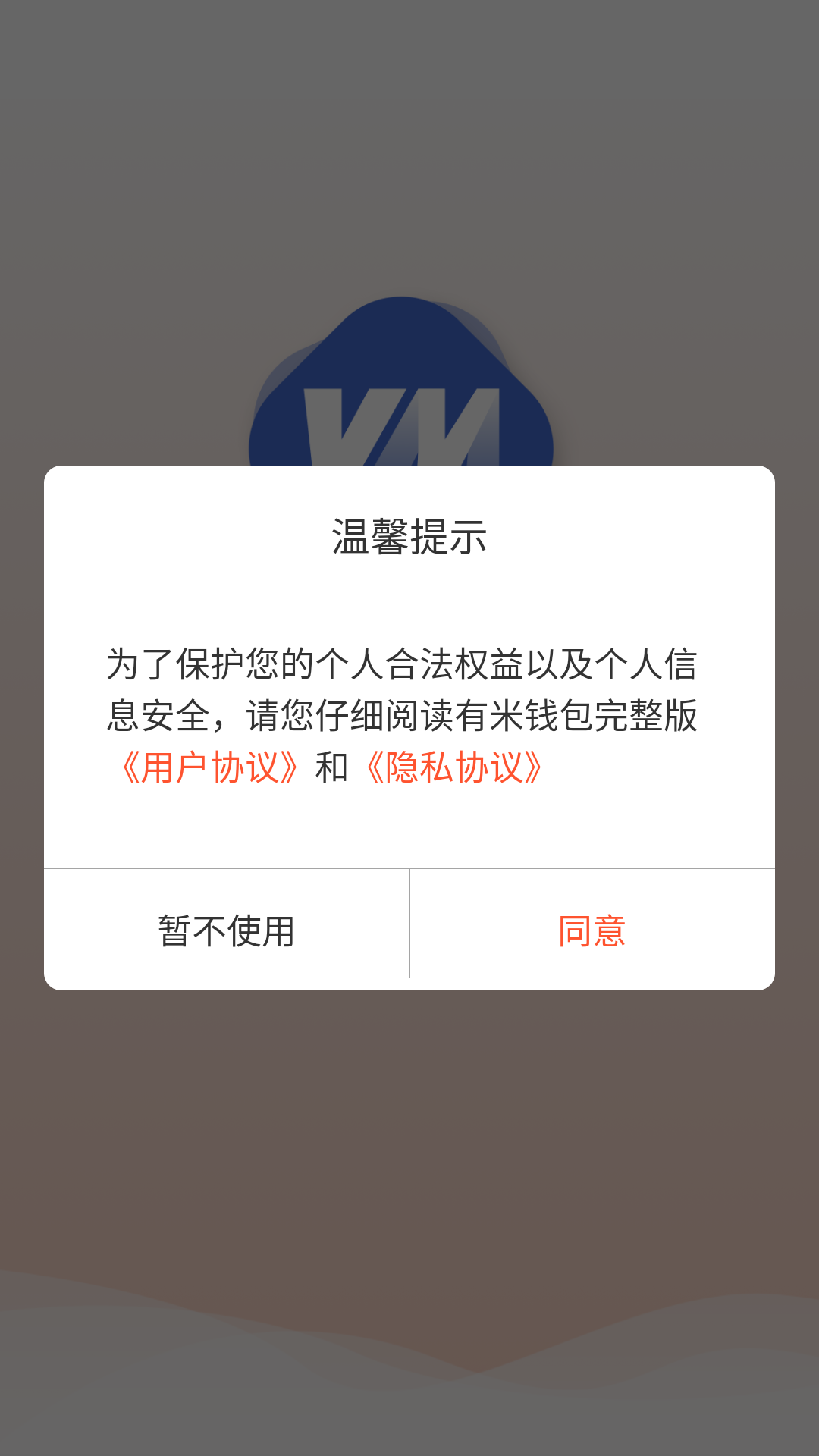Tap 同意 to accept the agreements
The image size is (819, 1456).
[x=592, y=930]
